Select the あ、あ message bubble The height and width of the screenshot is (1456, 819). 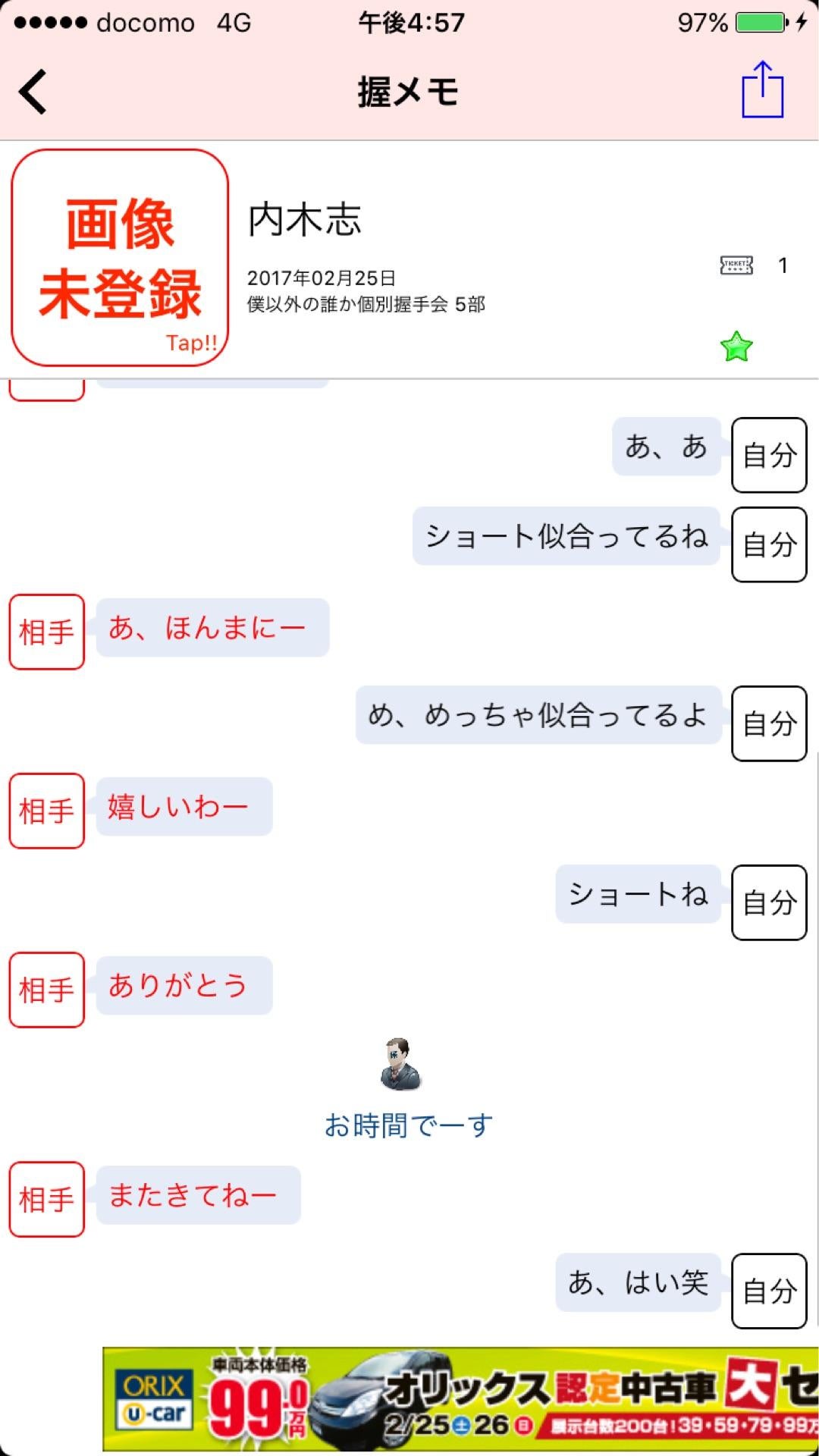[666, 447]
